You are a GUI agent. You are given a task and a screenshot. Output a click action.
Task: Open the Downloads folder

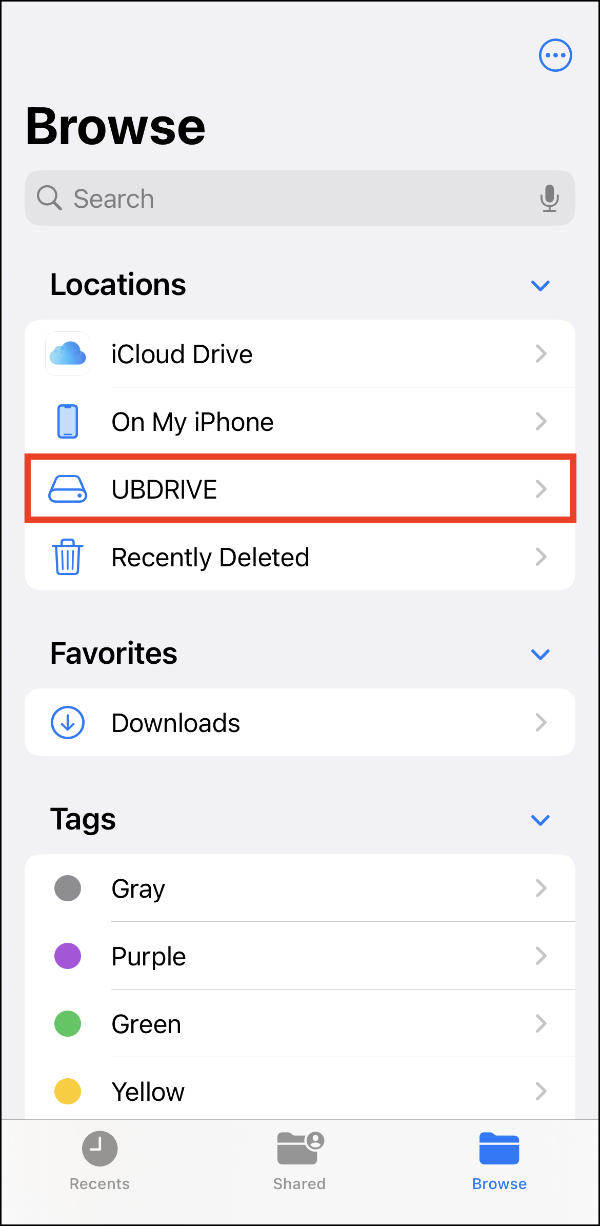click(x=300, y=722)
